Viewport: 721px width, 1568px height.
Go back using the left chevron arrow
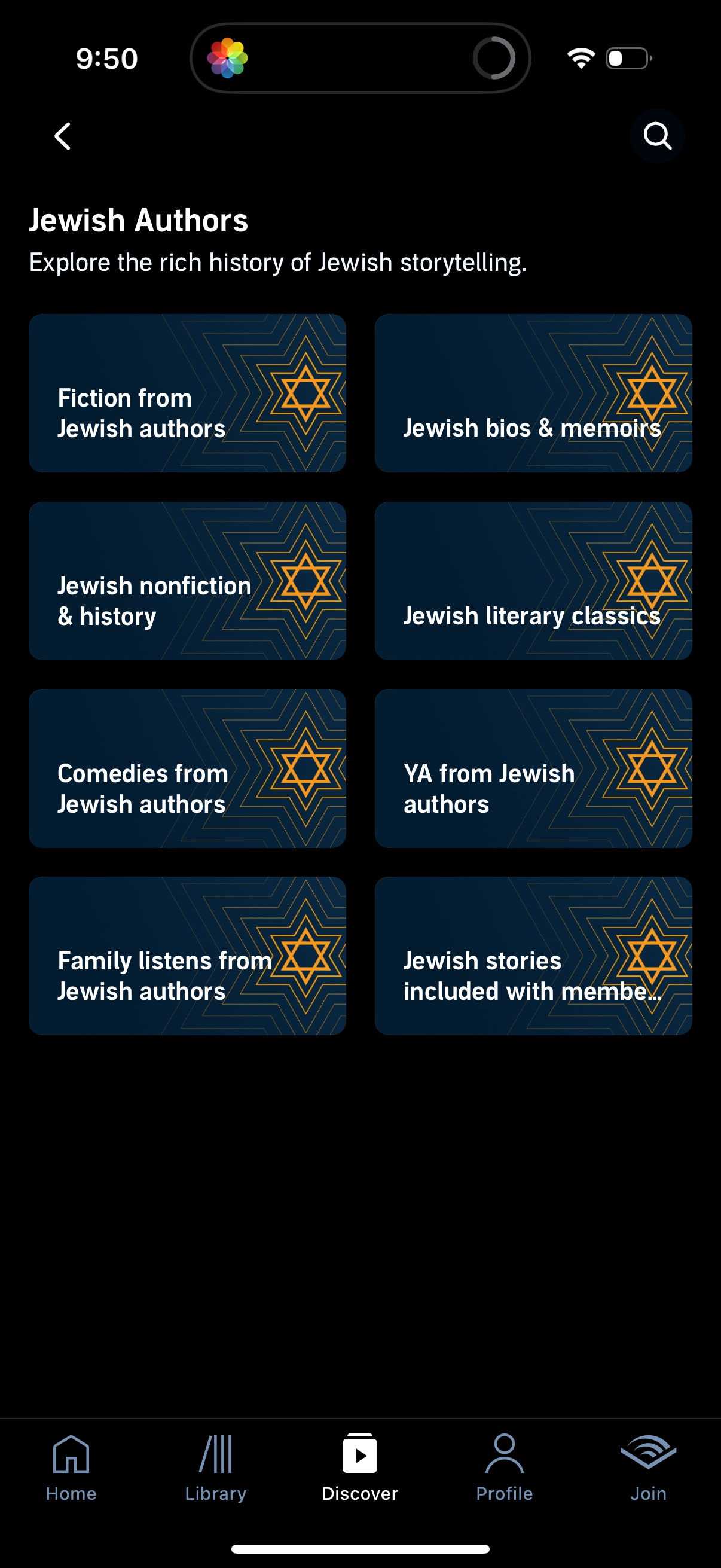[x=63, y=136]
